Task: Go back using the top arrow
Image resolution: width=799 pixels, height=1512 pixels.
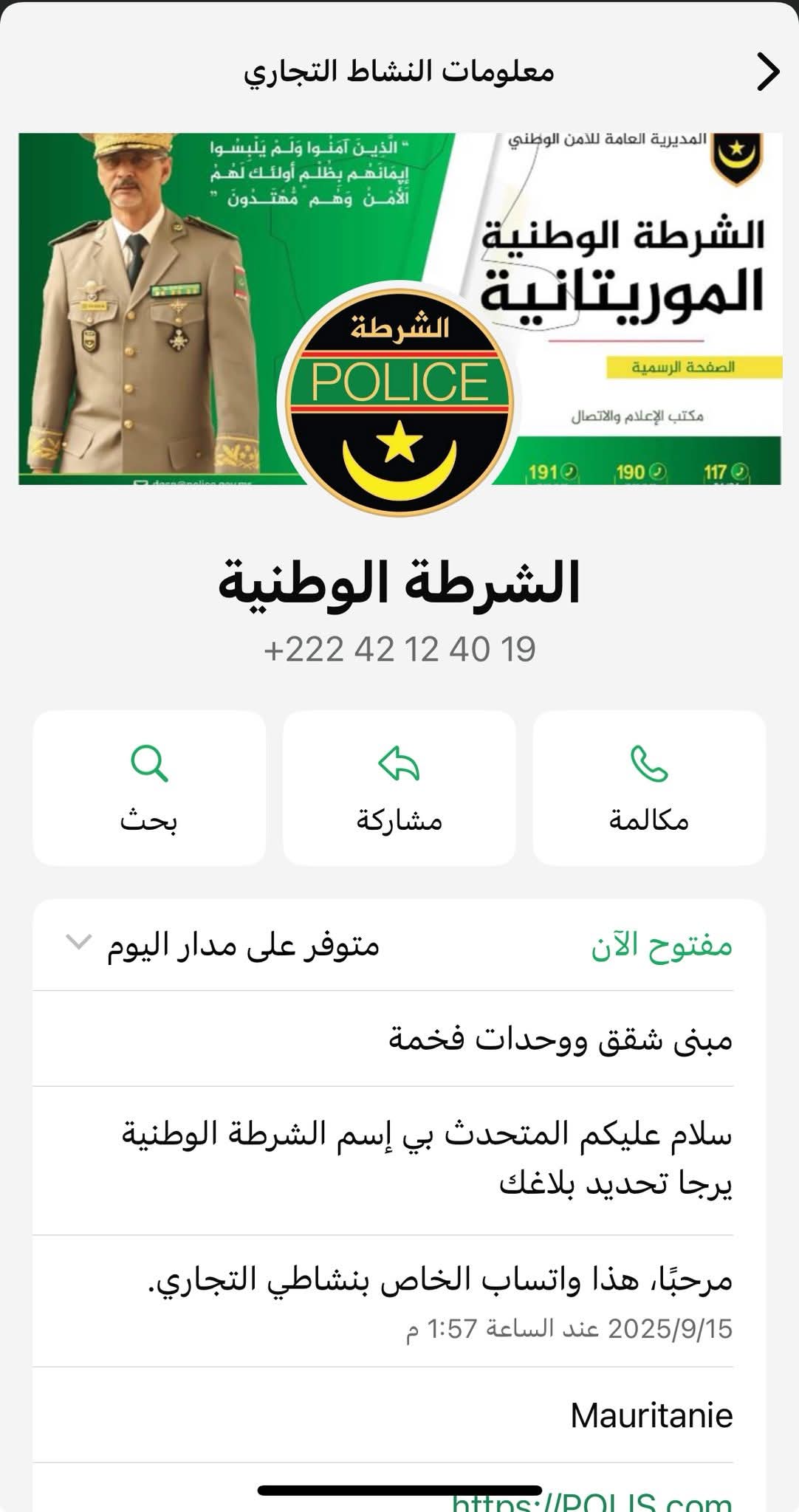Action: [x=768, y=72]
